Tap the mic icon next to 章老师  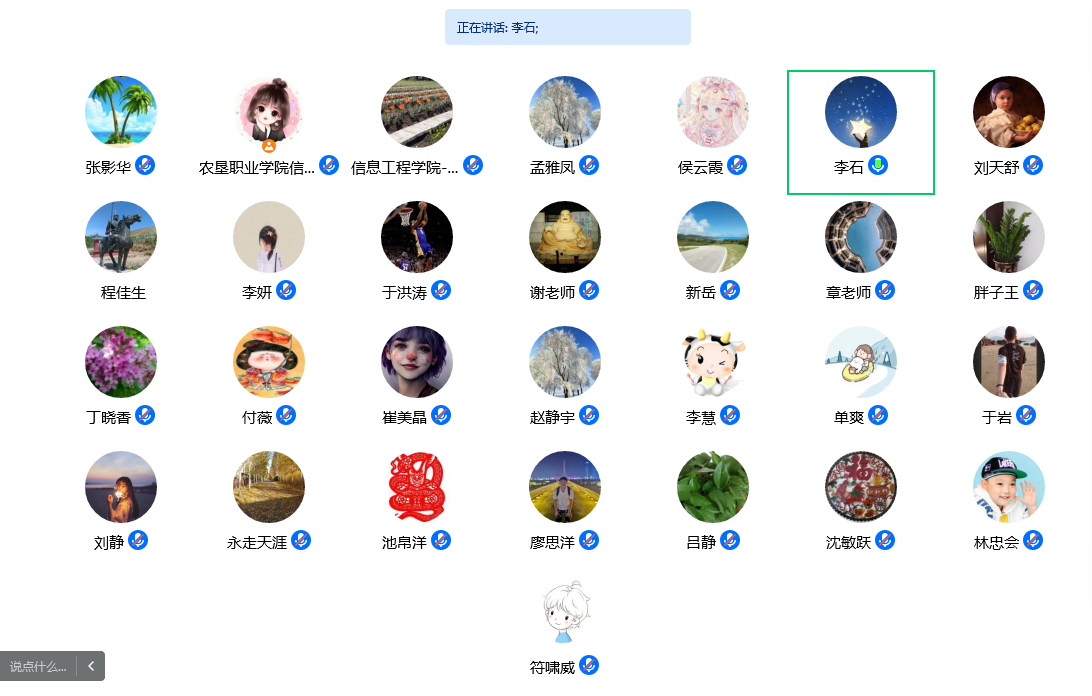click(x=885, y=290)
